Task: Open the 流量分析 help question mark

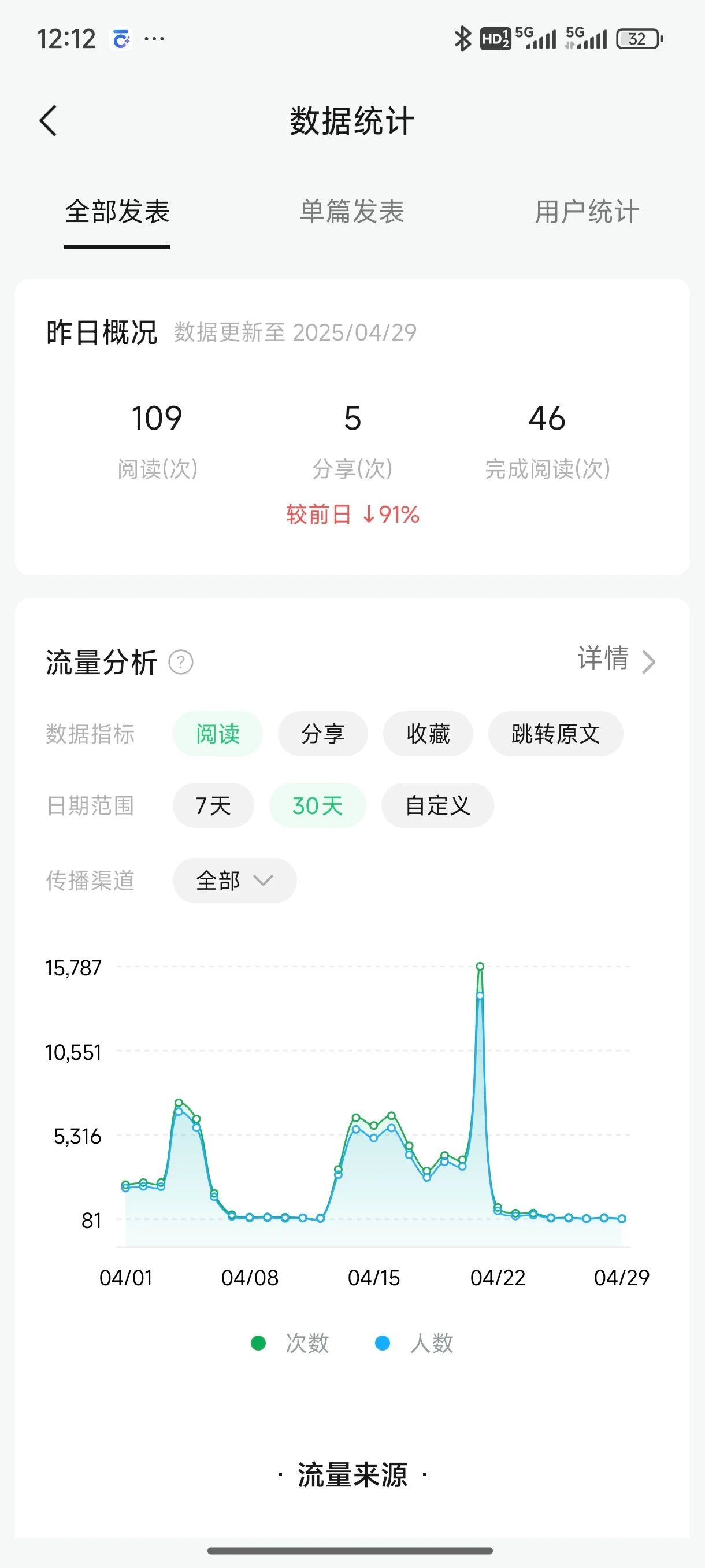Action: point(181,662)
